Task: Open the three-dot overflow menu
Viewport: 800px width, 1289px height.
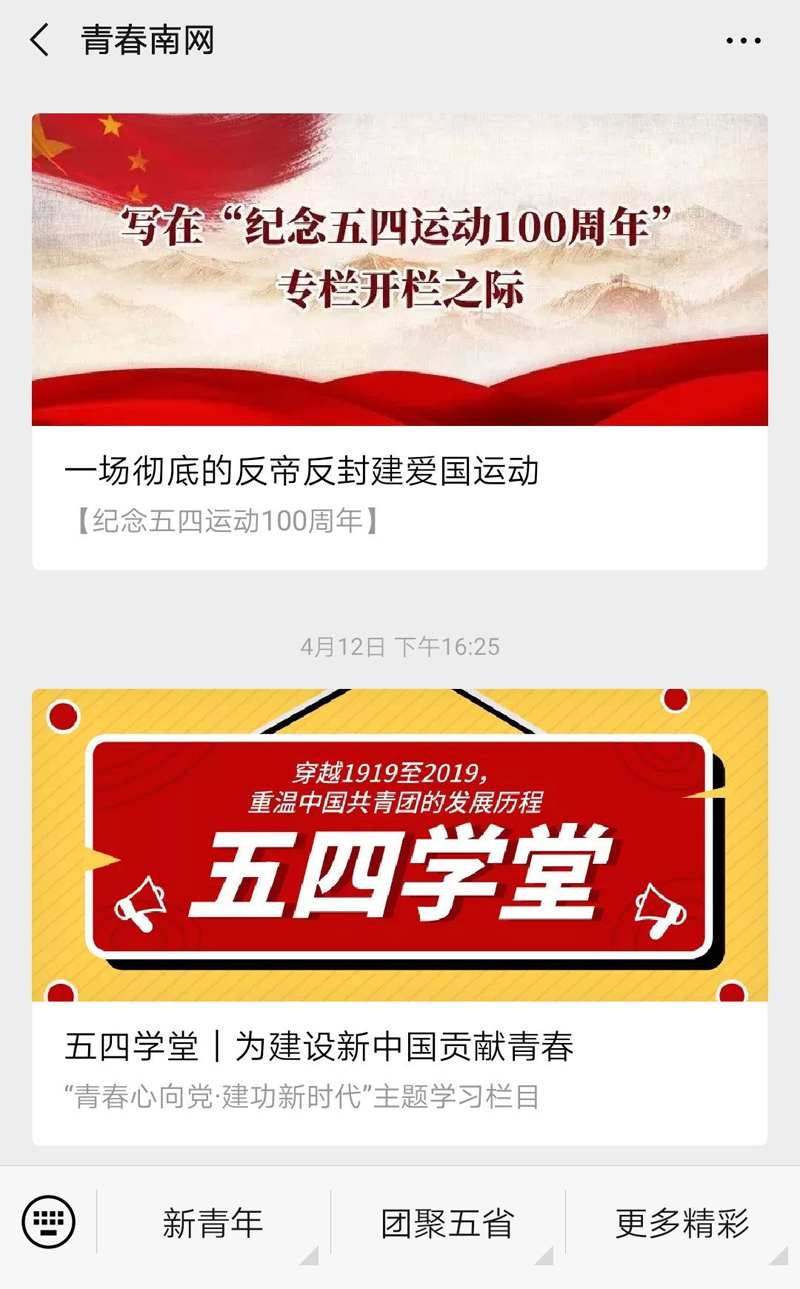Action: pos(743,41)
